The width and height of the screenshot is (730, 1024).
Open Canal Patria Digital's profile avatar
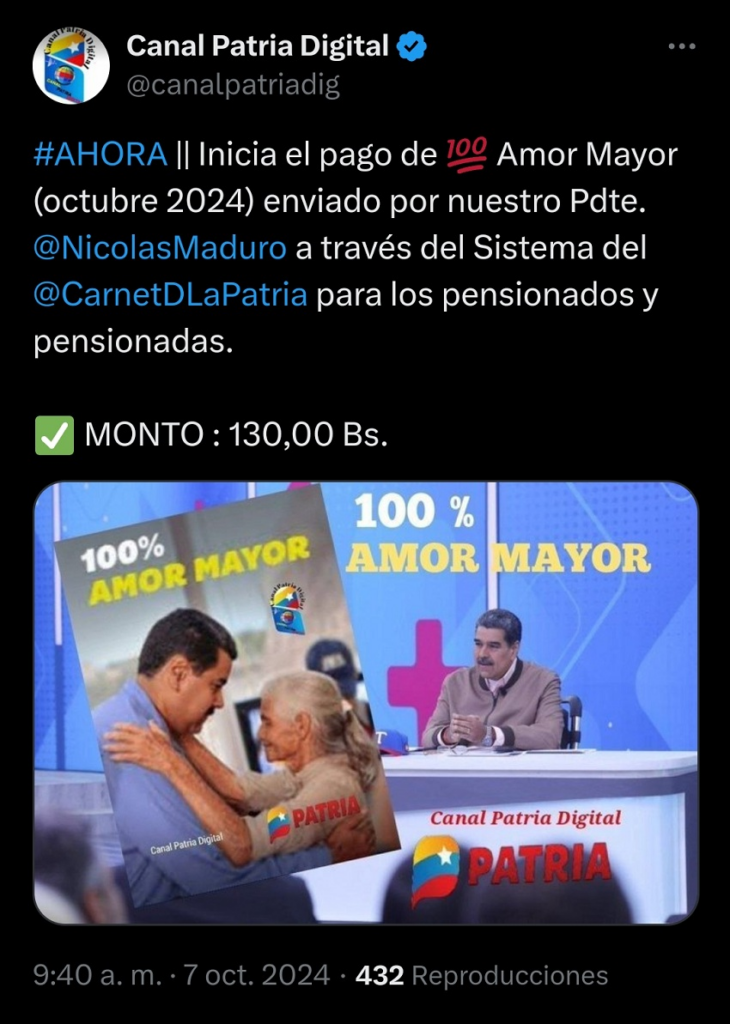[71, 66]
